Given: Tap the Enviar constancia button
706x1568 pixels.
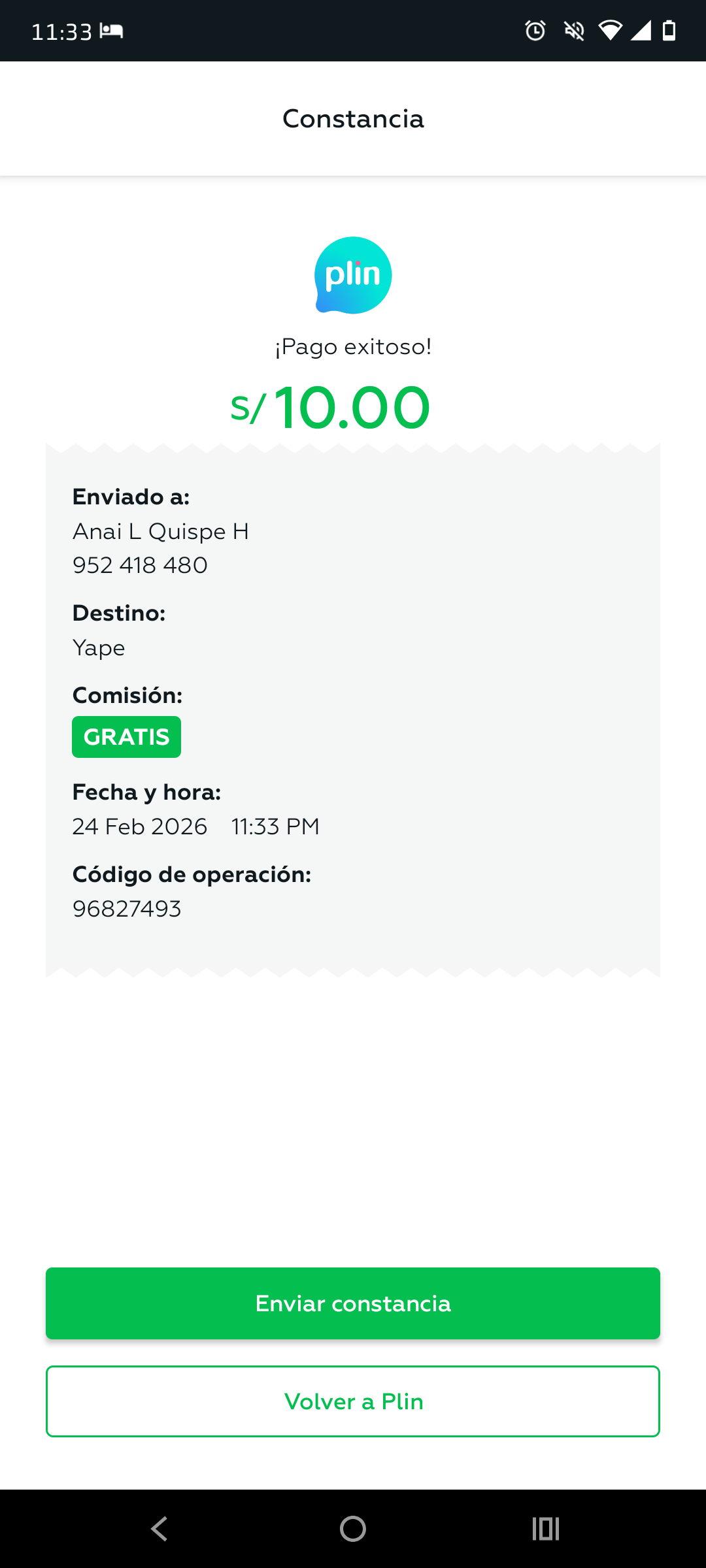Looking at the screenshot, I should (353, 1303).
